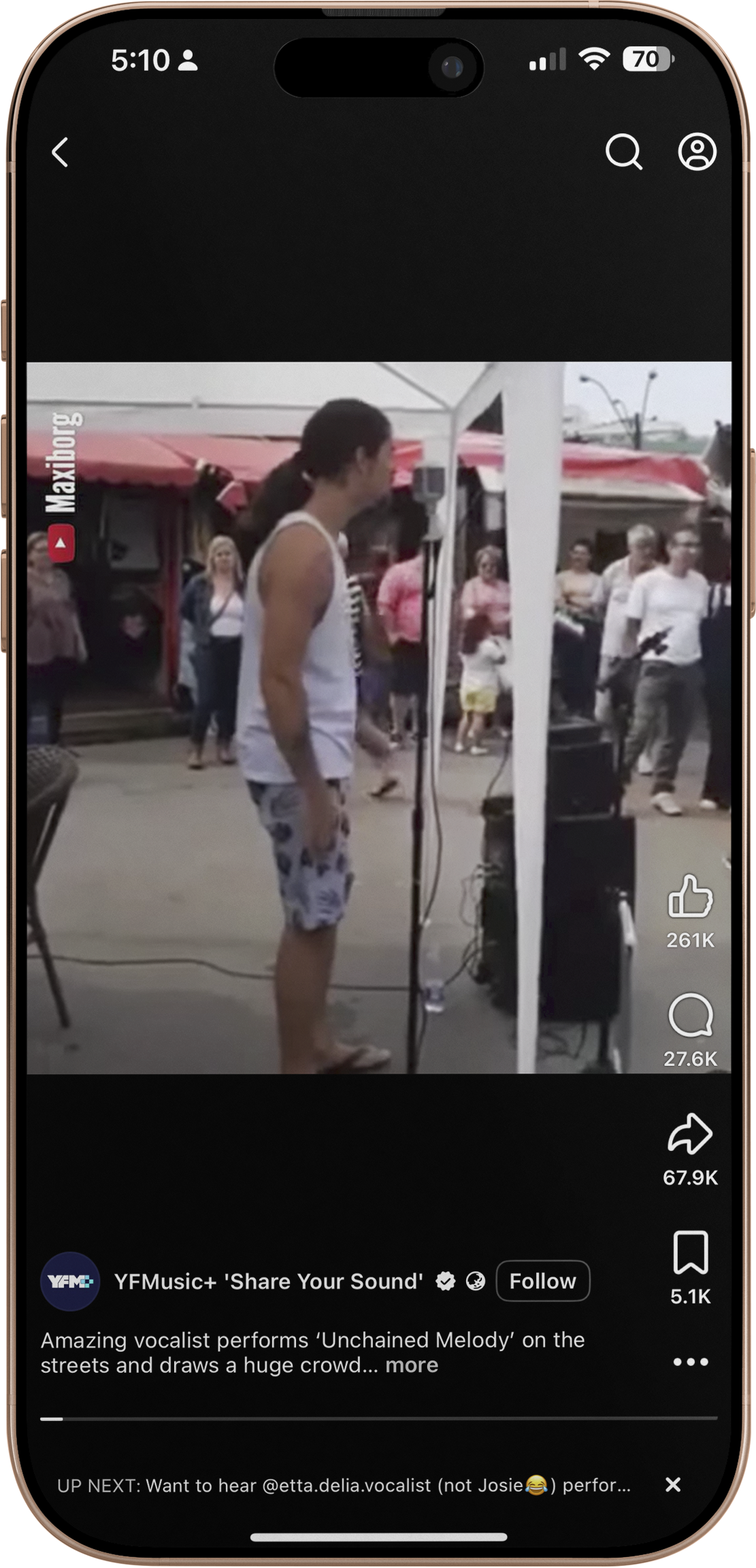
Task: Follow YFMusic+ 'Share Your Sound'
Action: click(542, 1281)
